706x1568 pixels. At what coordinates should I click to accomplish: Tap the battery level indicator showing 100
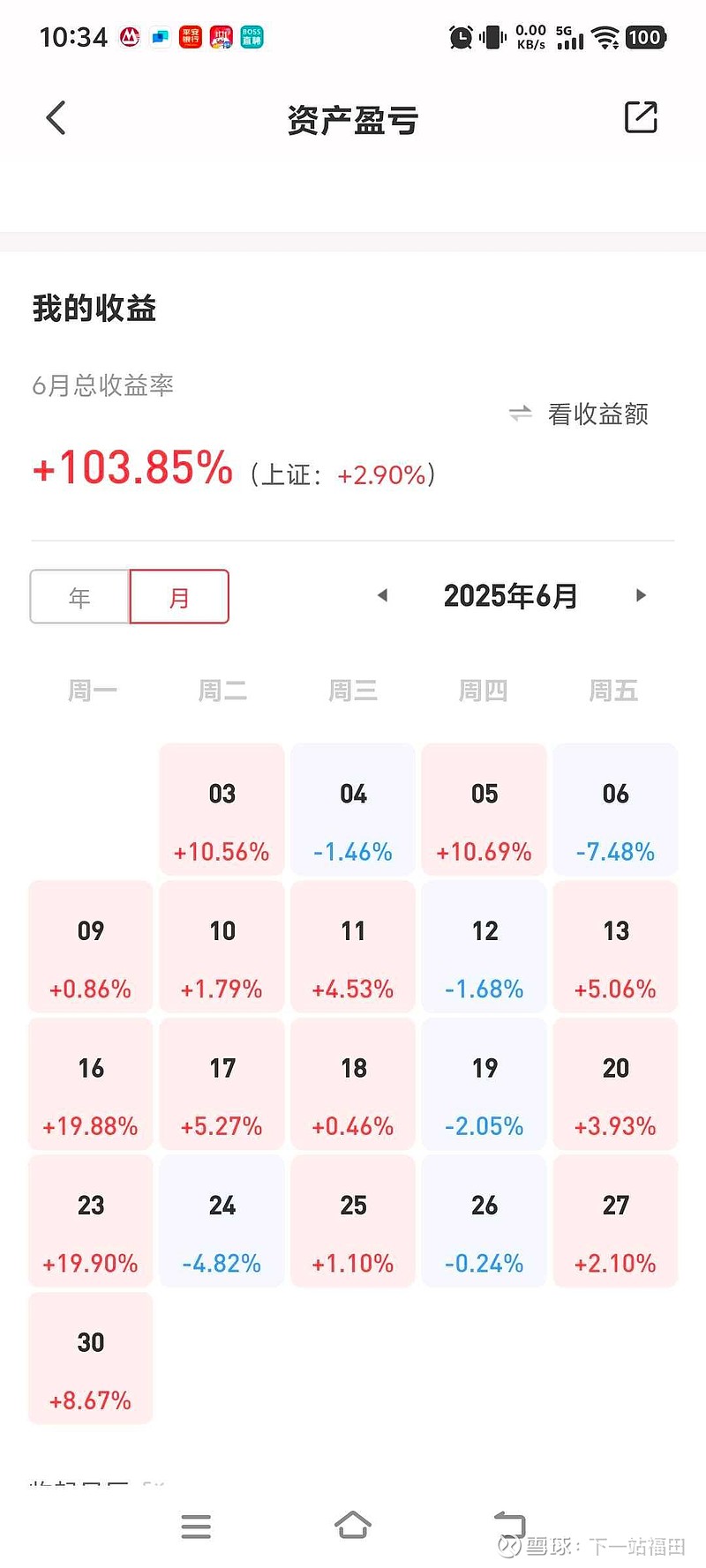[644, 38]
